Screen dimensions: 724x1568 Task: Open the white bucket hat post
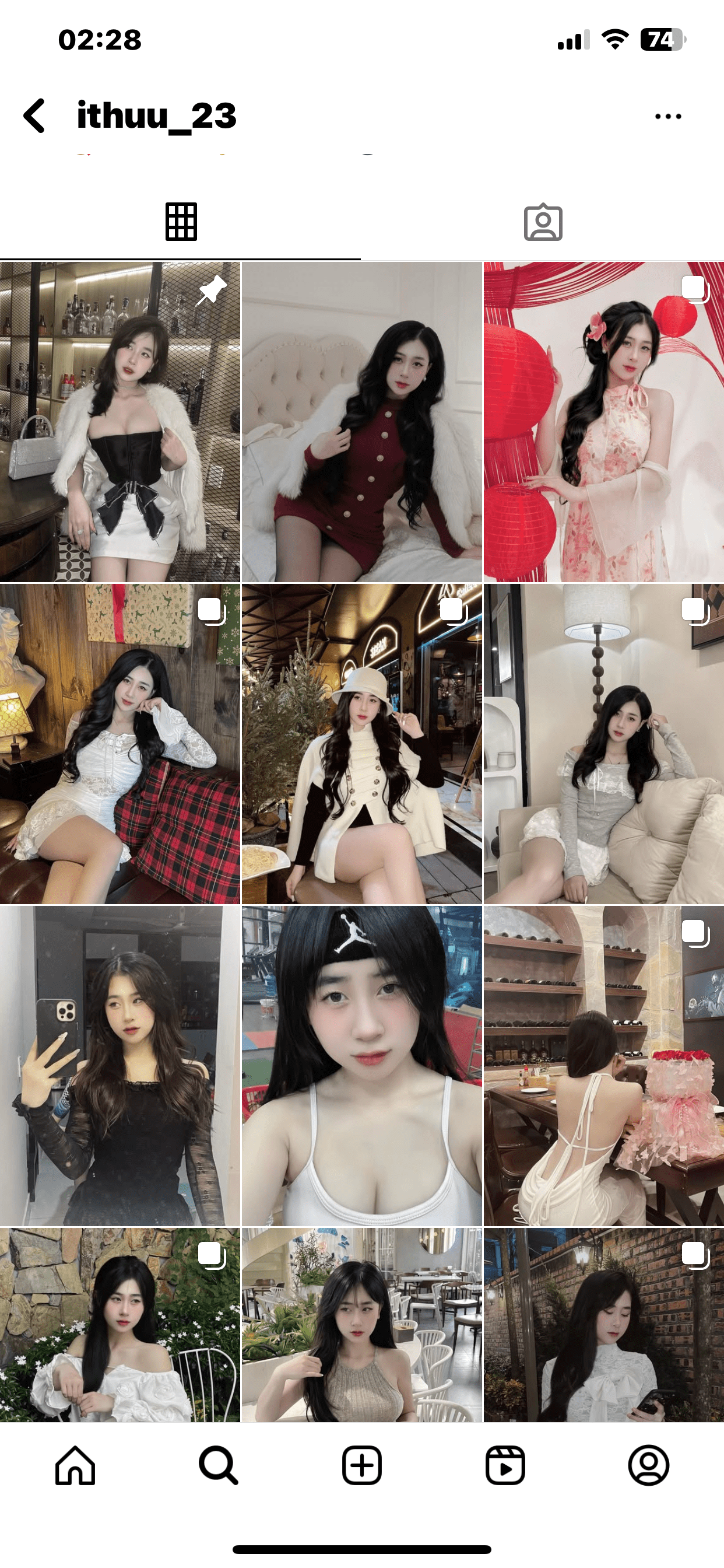361,743
